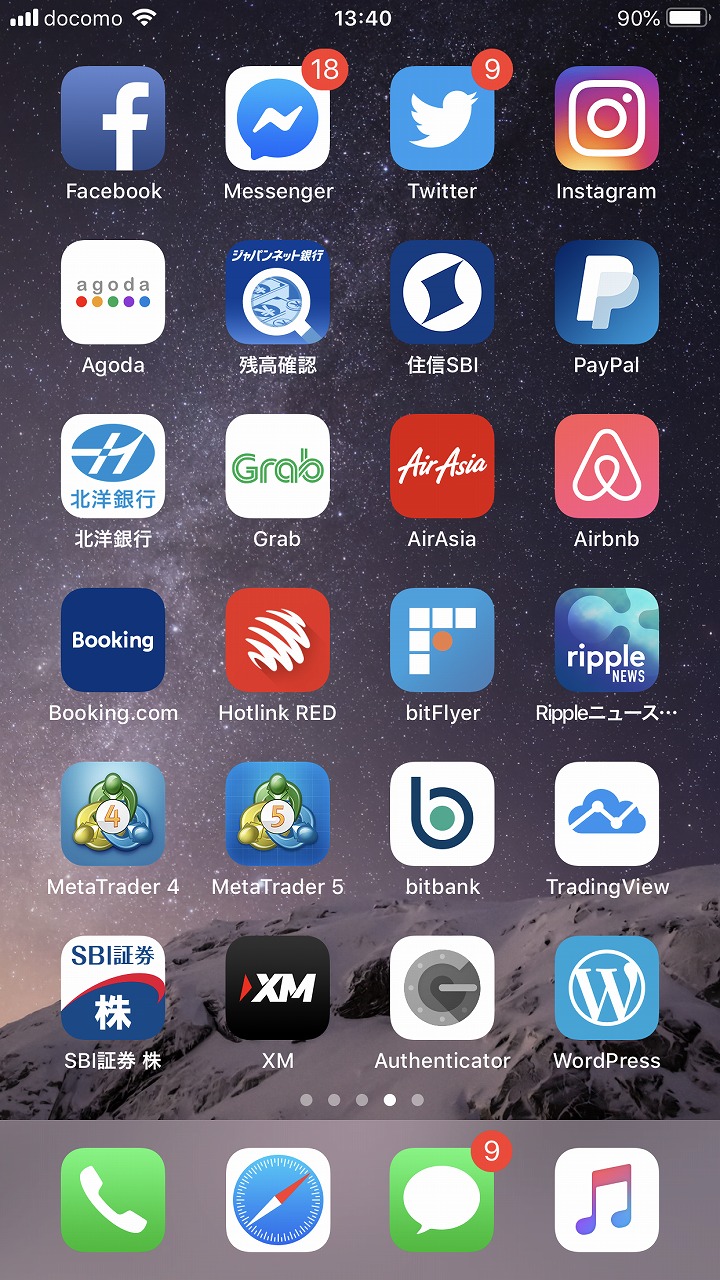720x1280 pixels.
Task: Open the bitFlyer app
Action: (442, 640)
